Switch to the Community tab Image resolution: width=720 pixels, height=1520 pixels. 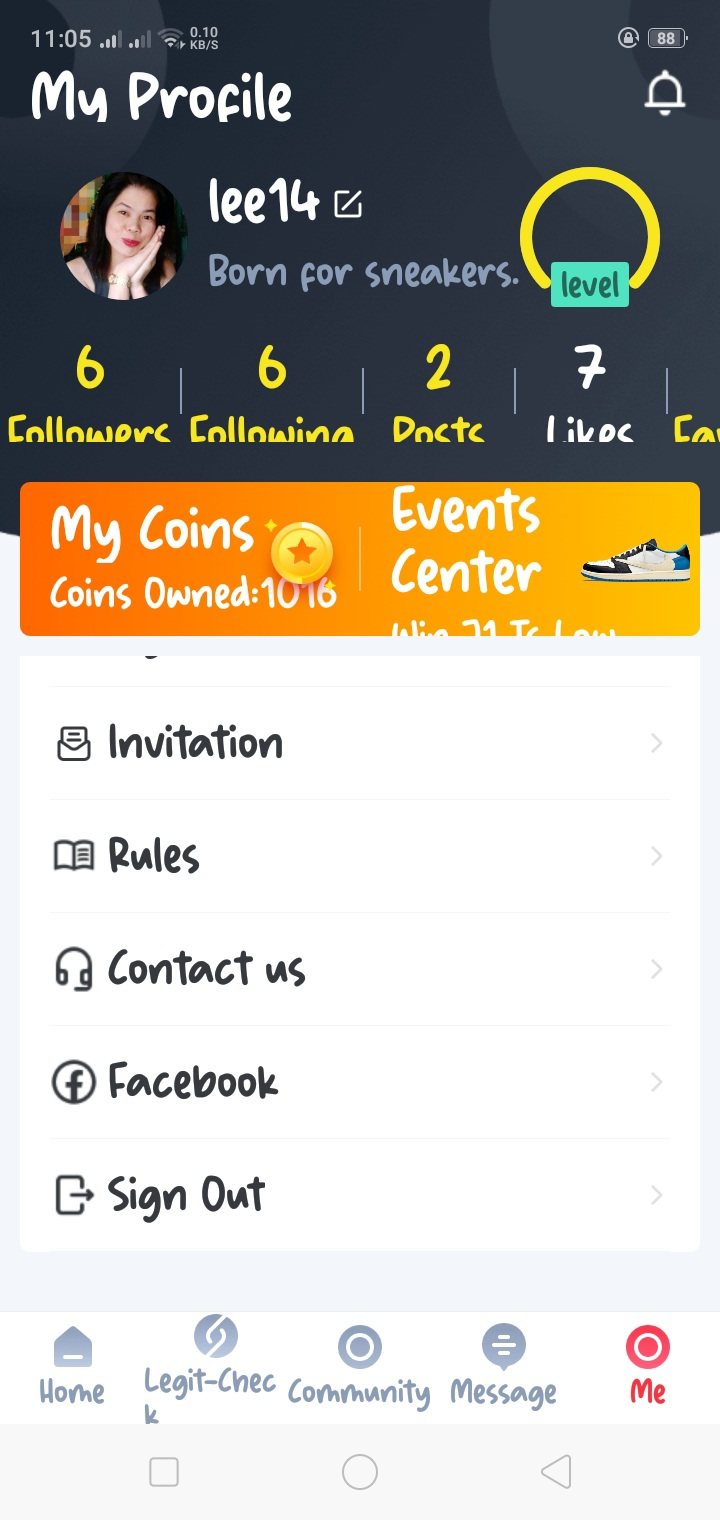359,1366
